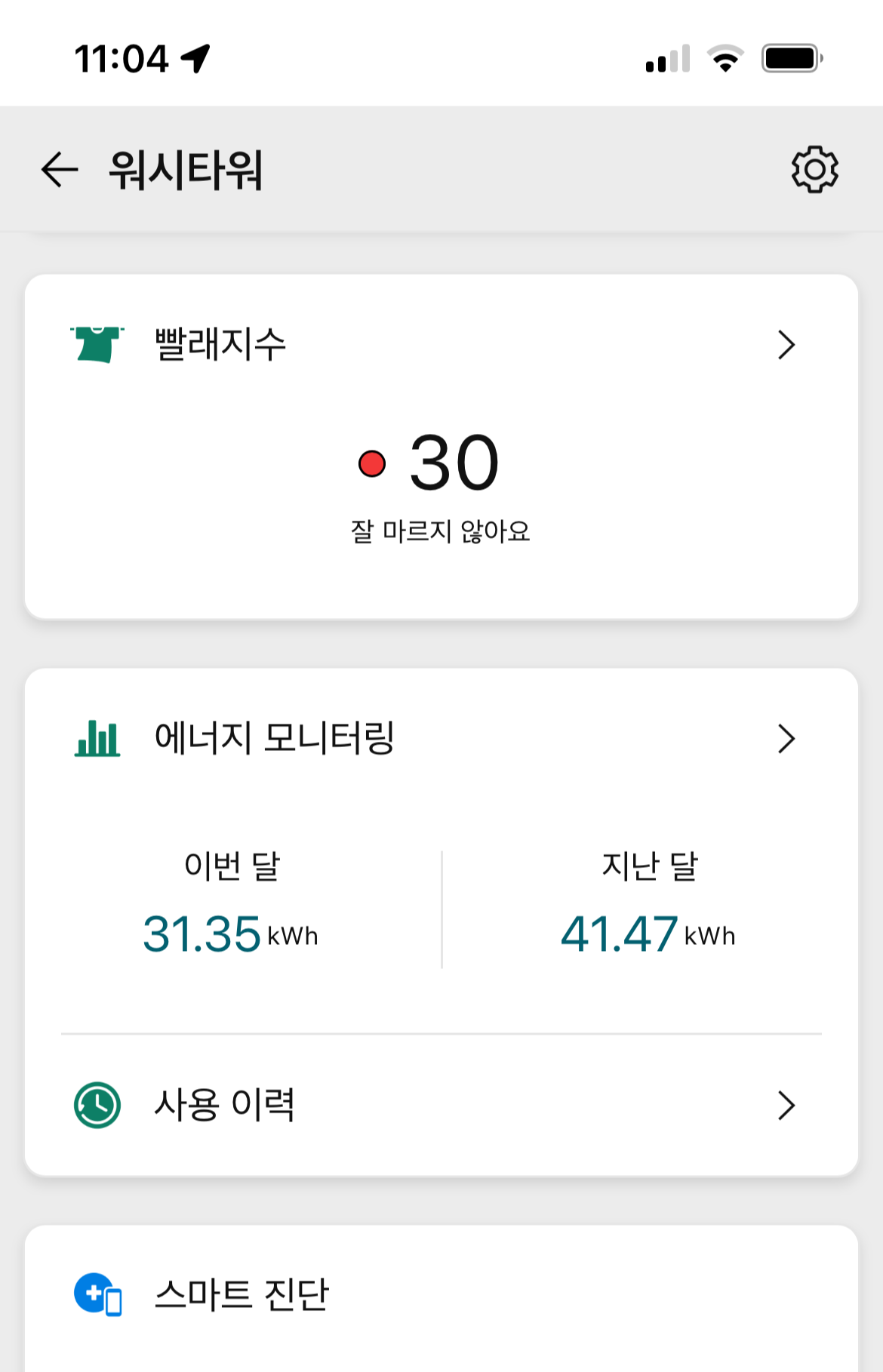
Task: Select this month's 31.35 kWh value
Action: click(x=229, y=934)
